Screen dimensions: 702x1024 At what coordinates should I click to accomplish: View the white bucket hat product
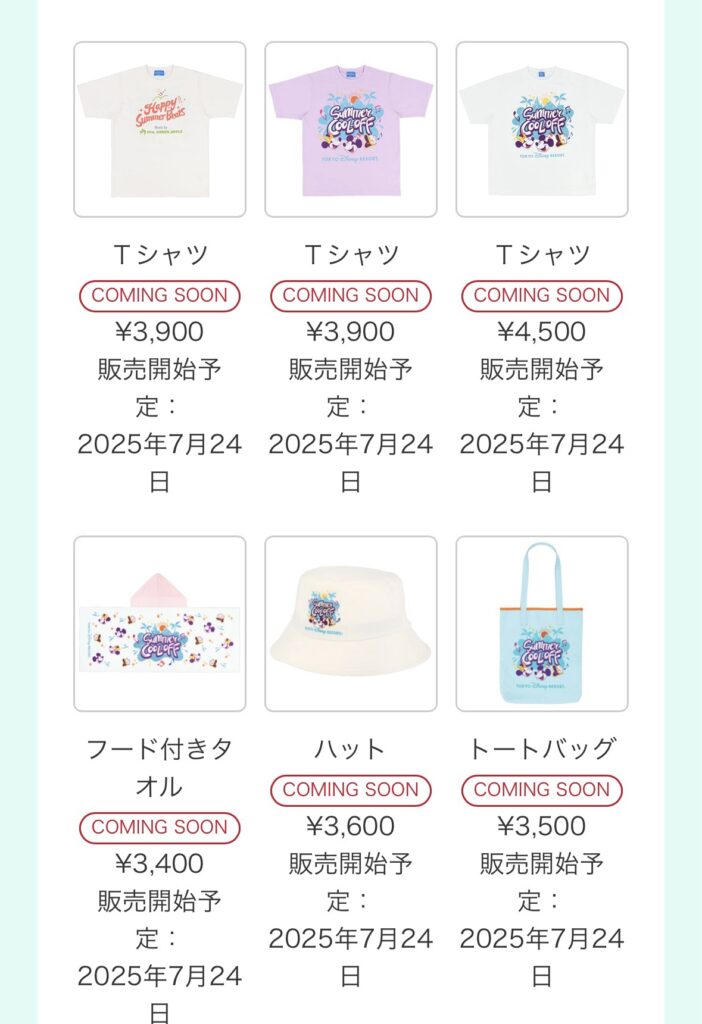point(350,624)
